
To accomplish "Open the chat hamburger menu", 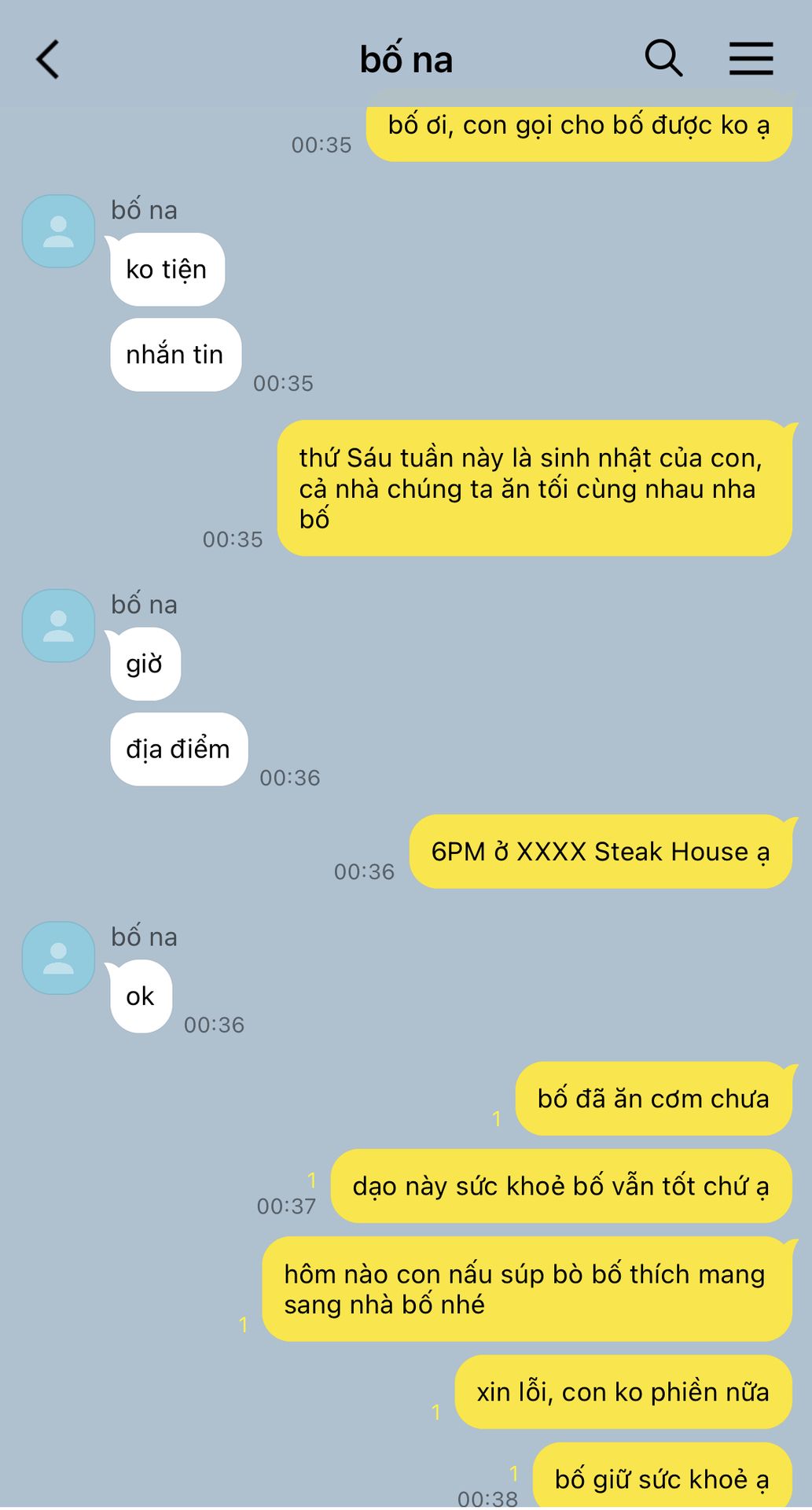I will tap(751, 59).
